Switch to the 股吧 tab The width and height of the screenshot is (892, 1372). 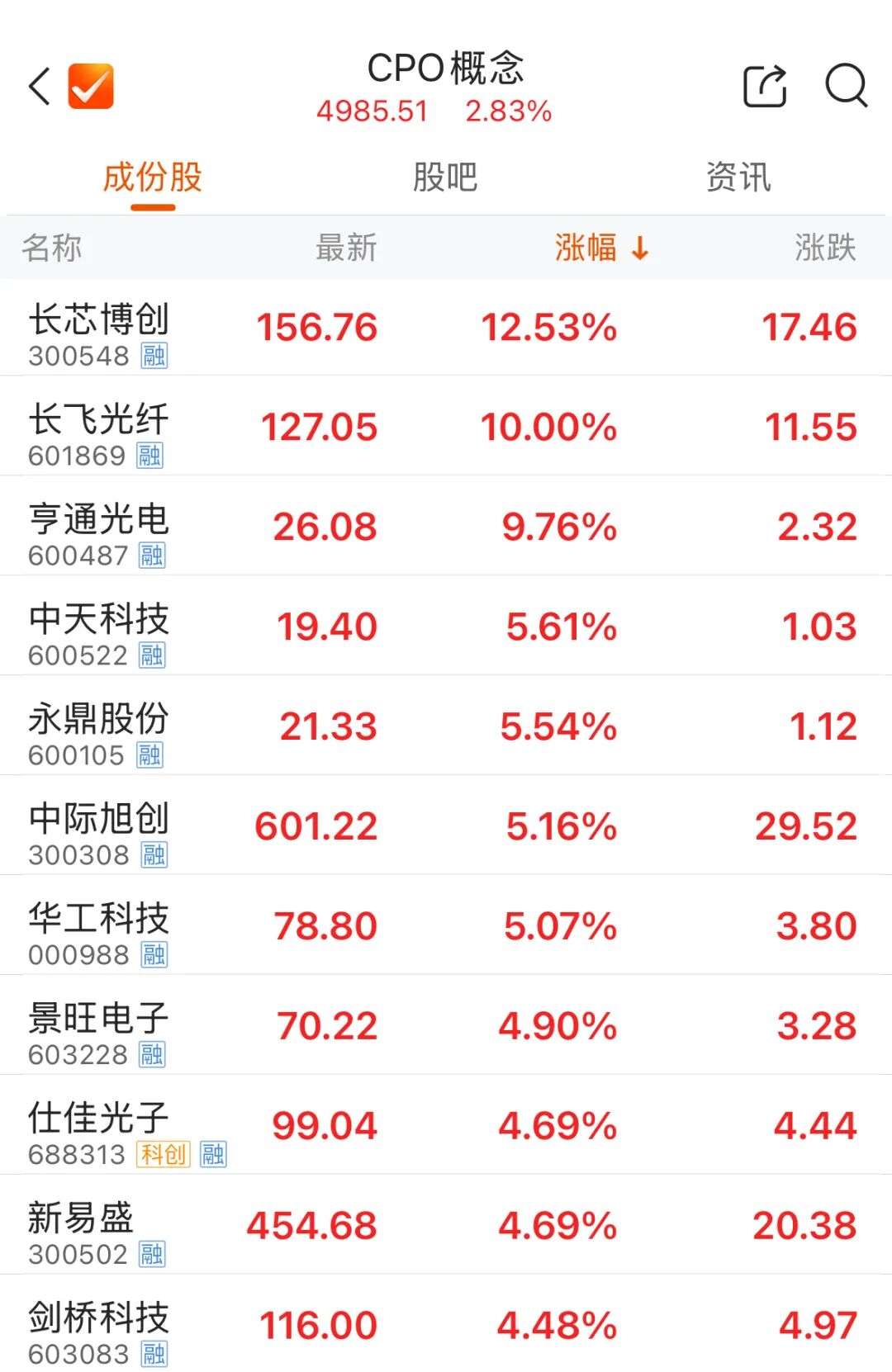click(x=445, y=177)
